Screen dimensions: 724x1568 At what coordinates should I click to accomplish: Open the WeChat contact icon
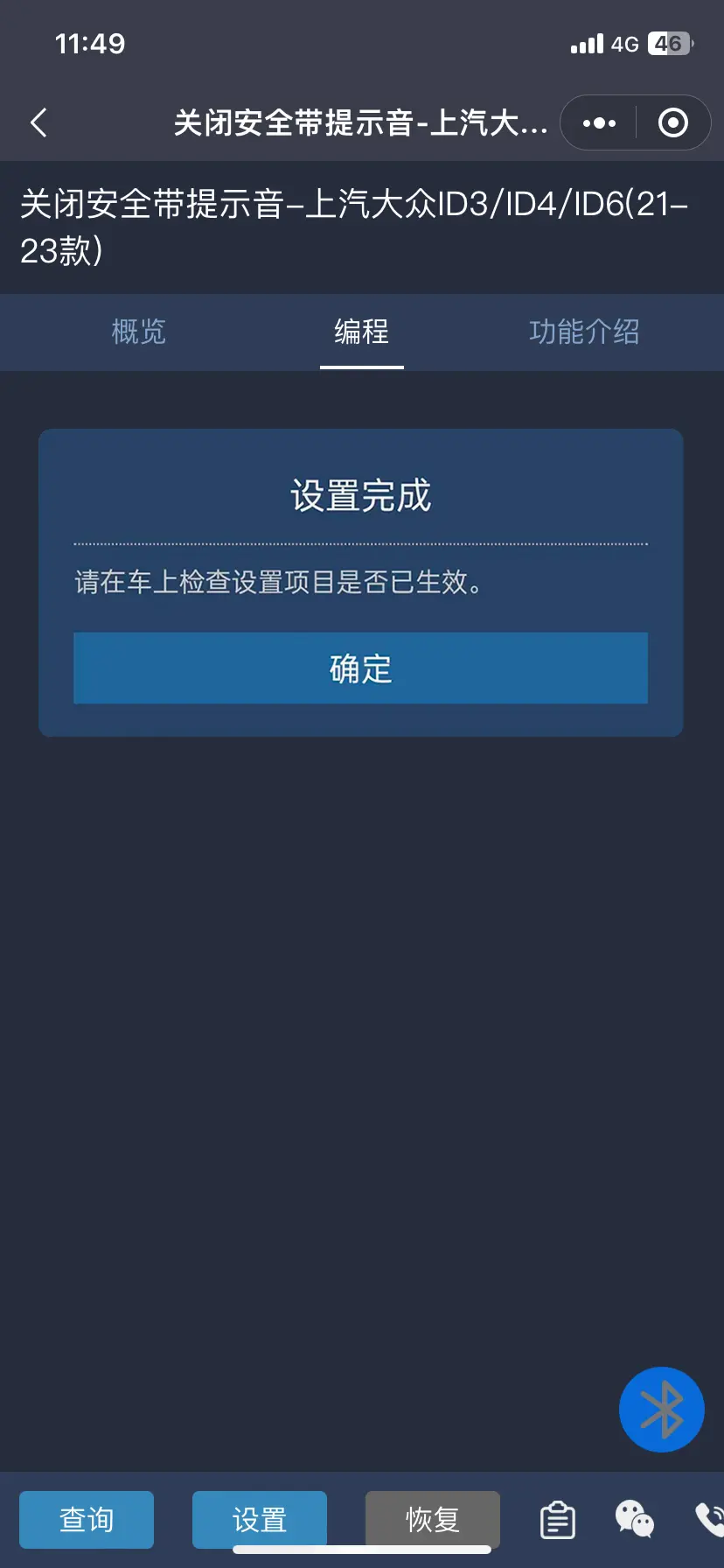pos(635,1520)
